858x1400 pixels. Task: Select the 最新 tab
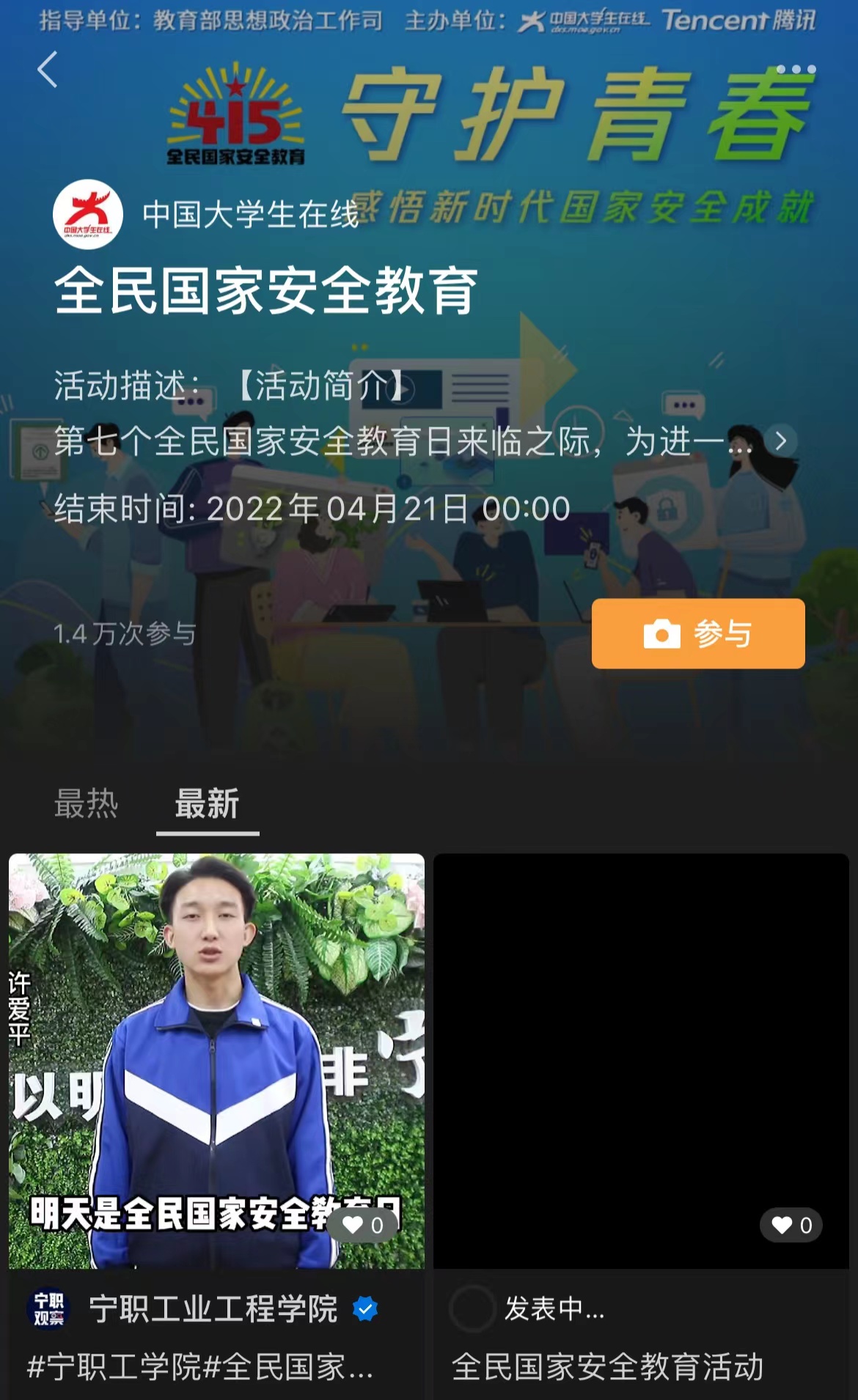coord(207,803)
